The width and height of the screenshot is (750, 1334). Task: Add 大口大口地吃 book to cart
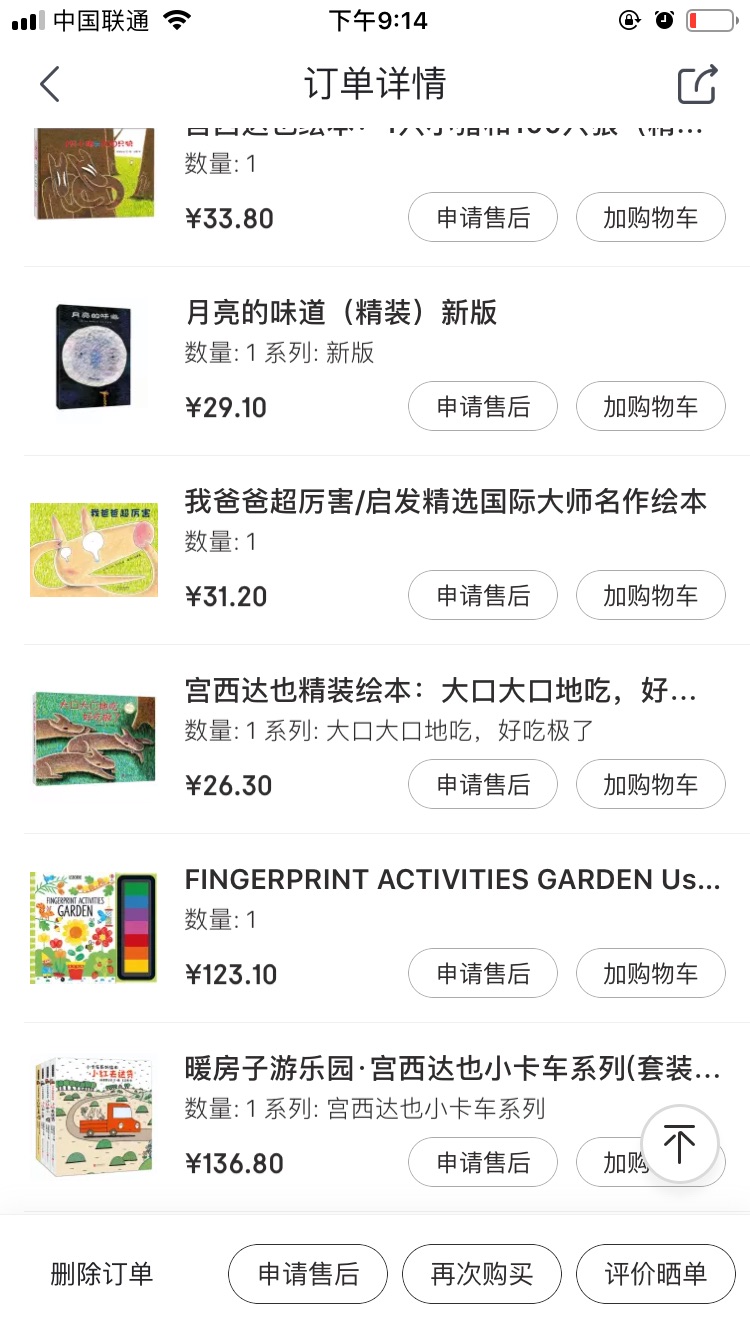(650, 785)
